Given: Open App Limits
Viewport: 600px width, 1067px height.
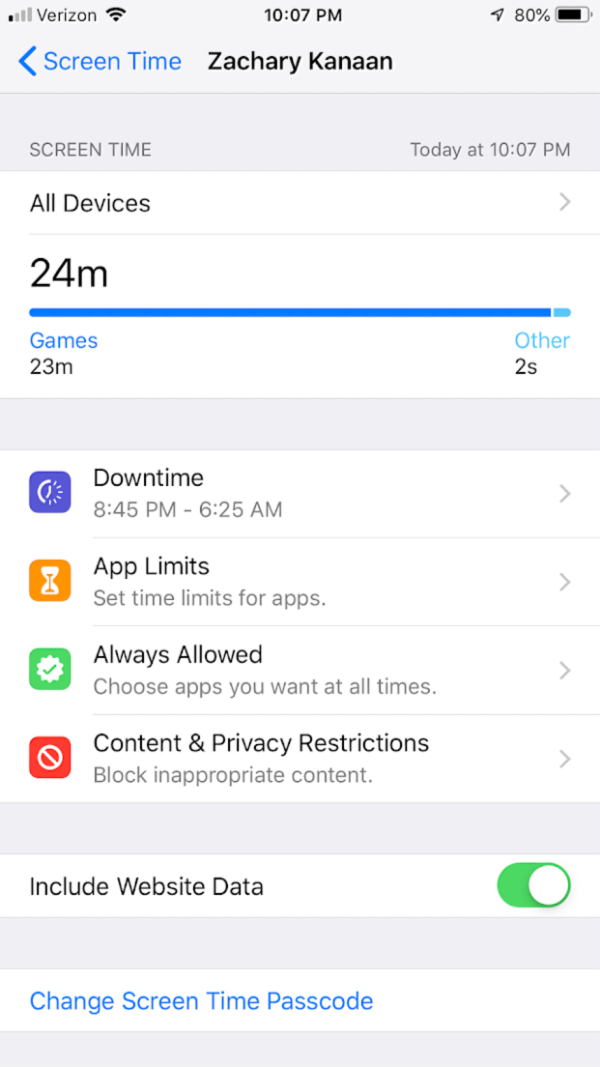Looking at the screenshot, I should pos(300,581).
